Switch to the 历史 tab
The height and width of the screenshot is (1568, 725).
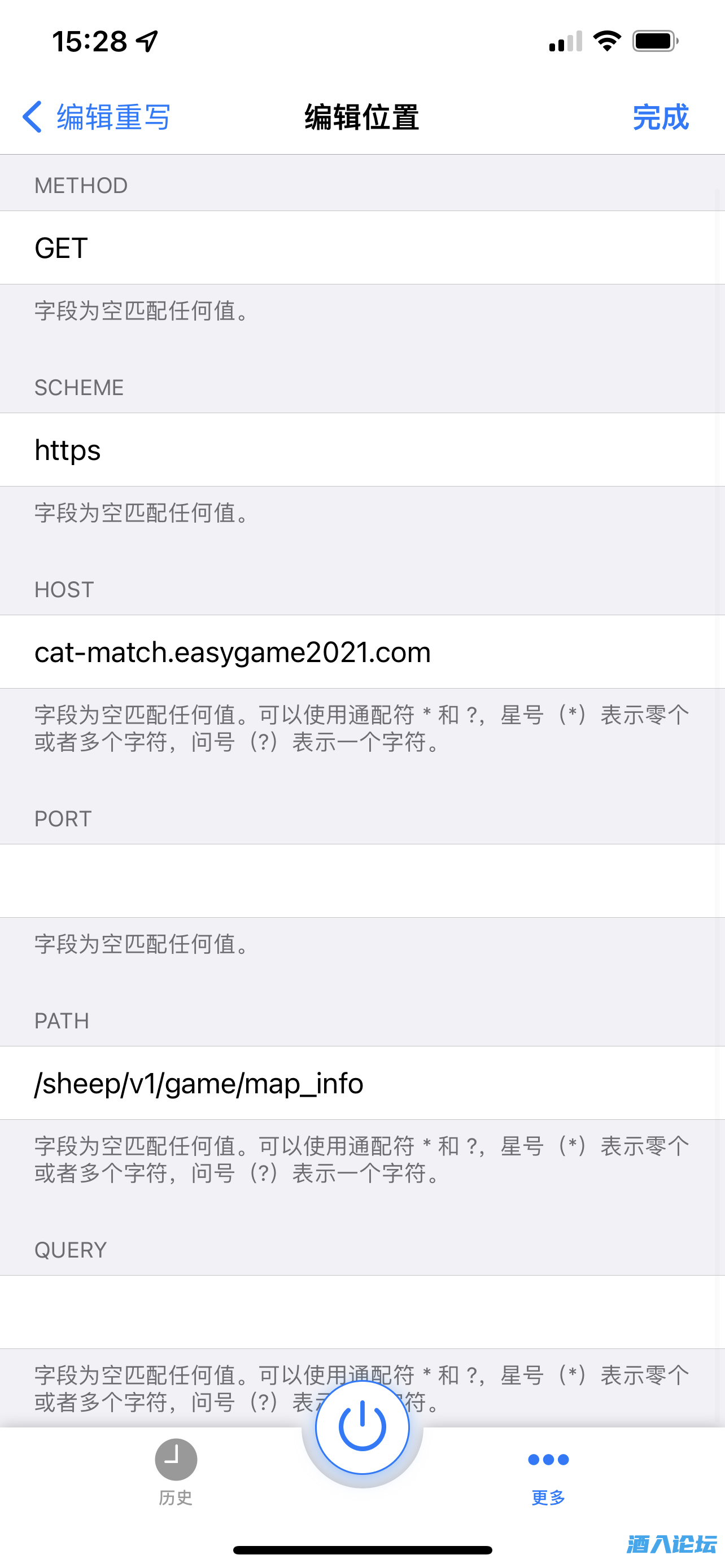click(176, 1470)
